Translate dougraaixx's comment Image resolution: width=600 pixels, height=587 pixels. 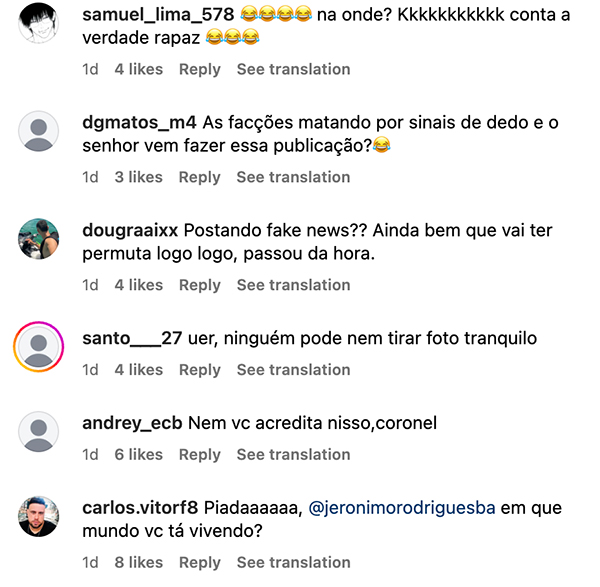[x=293, y=285]
